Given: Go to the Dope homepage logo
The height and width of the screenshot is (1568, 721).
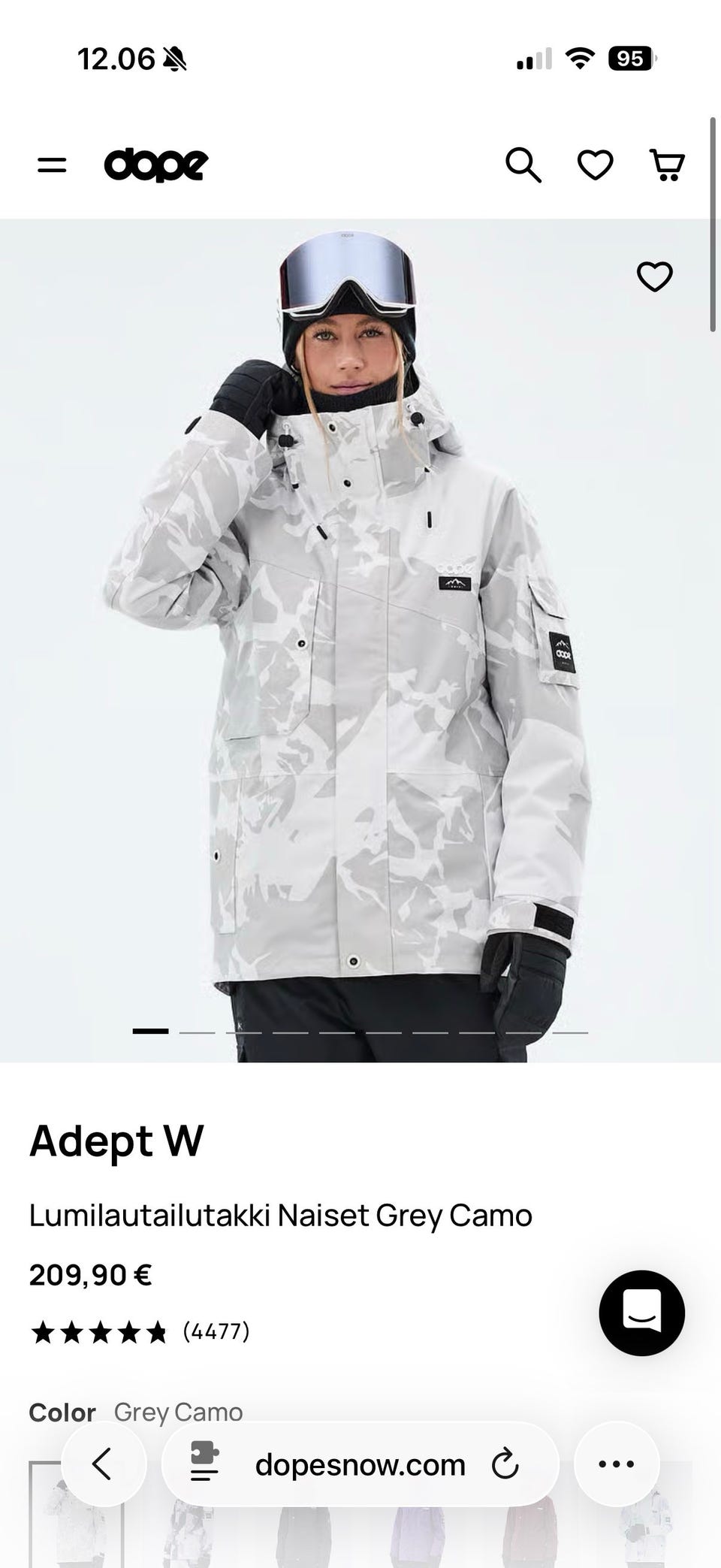Looking at the screenshot, I should click(x=155, y=165).
